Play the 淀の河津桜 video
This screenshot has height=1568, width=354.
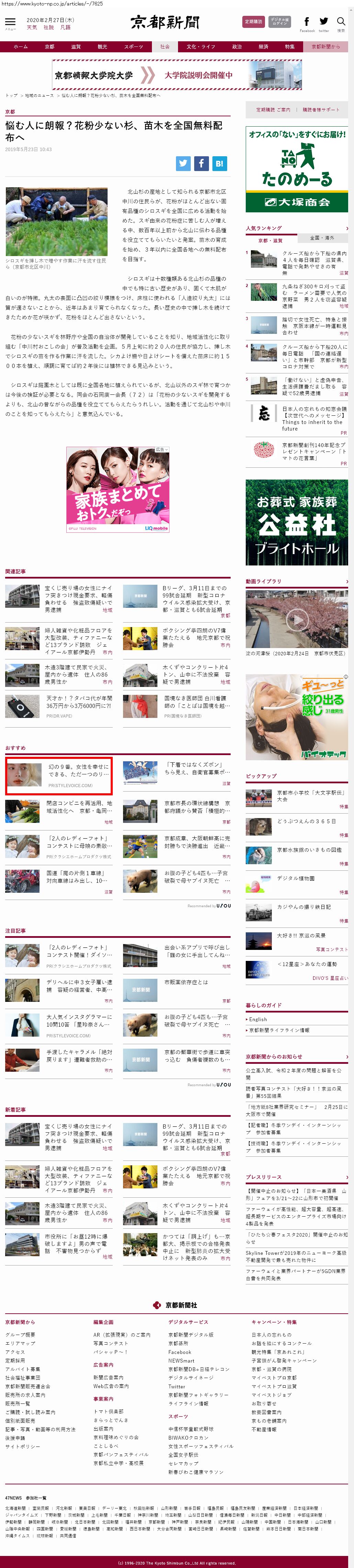coord(297,619)
